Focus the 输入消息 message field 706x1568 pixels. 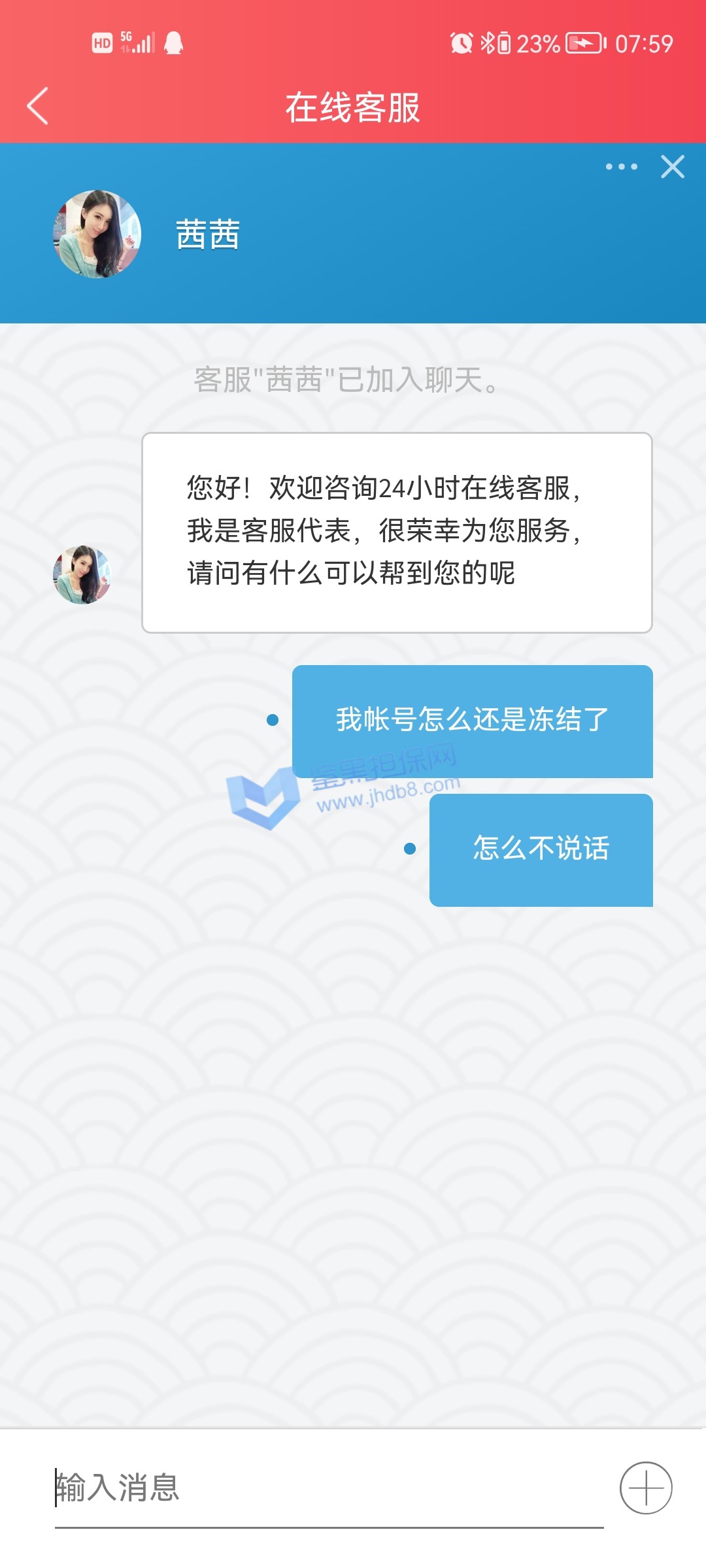click(x=327, y=1488)
